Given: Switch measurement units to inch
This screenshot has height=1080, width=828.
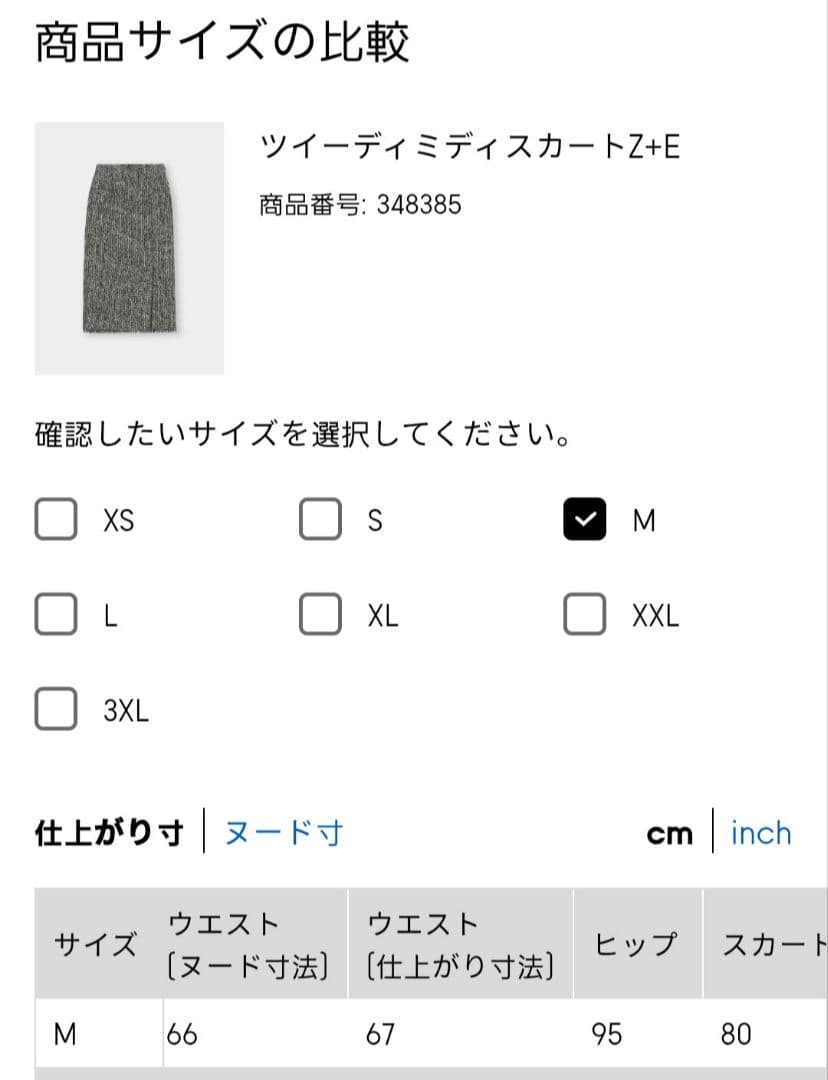Looking at the screenshot, I should pos(761,833).
